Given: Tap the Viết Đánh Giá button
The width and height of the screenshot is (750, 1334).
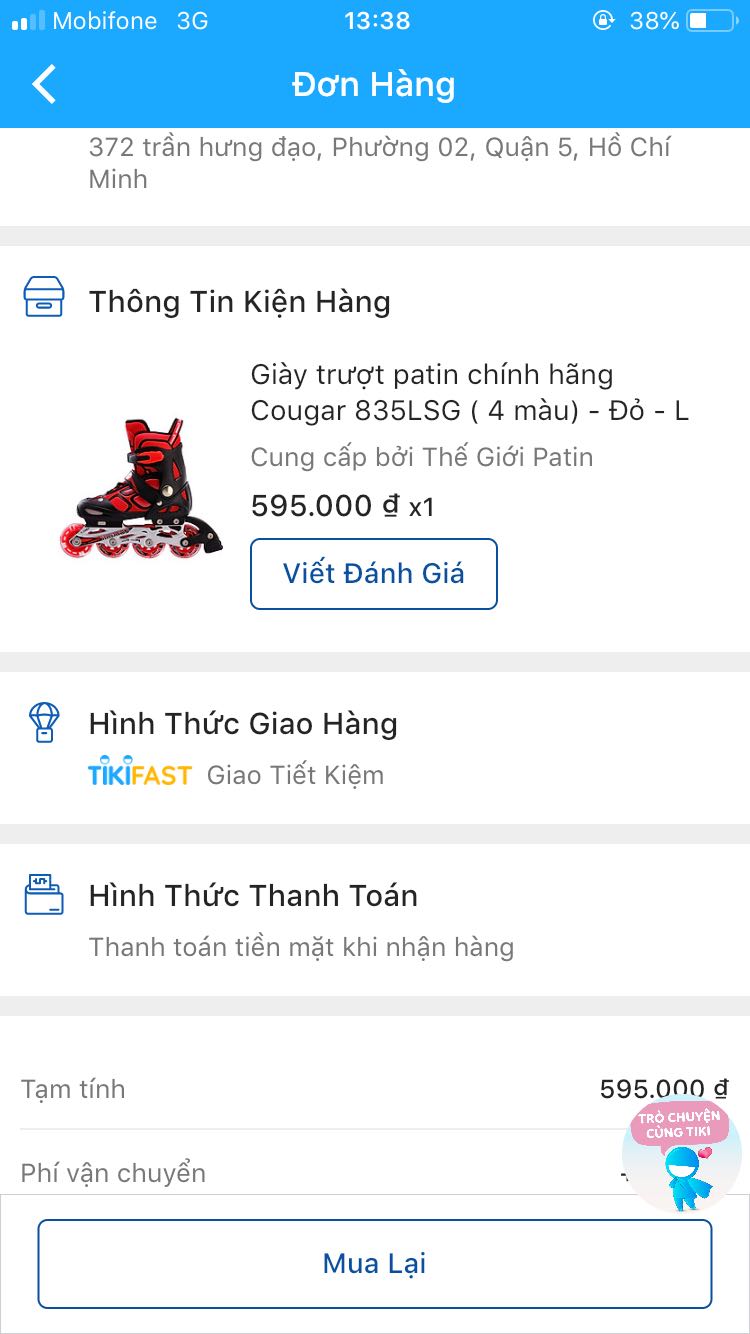Looking at the screenshot, I should coord(373,573).
